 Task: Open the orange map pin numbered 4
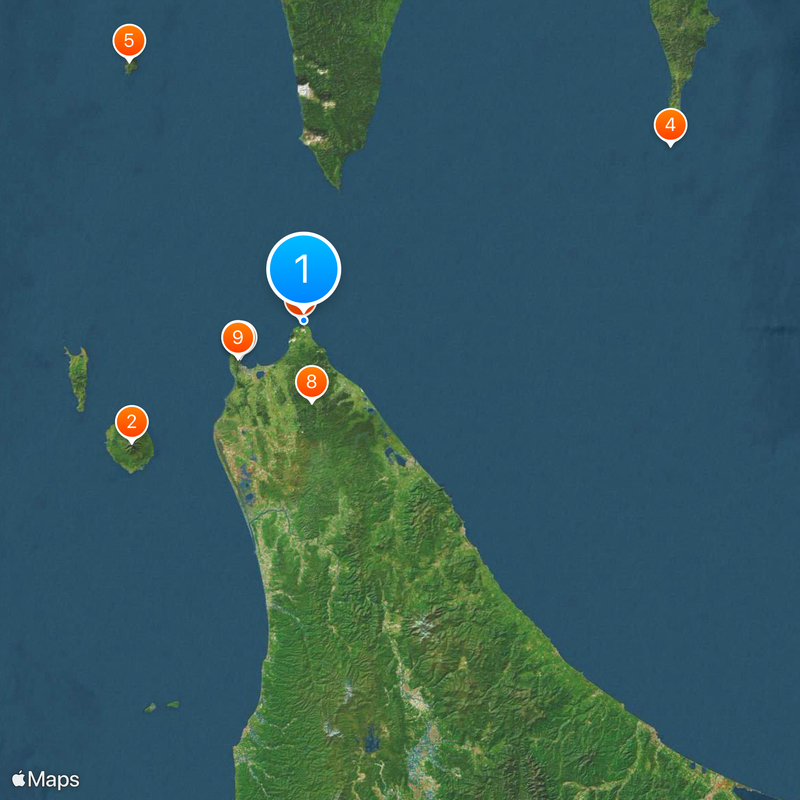pos(670,126)
